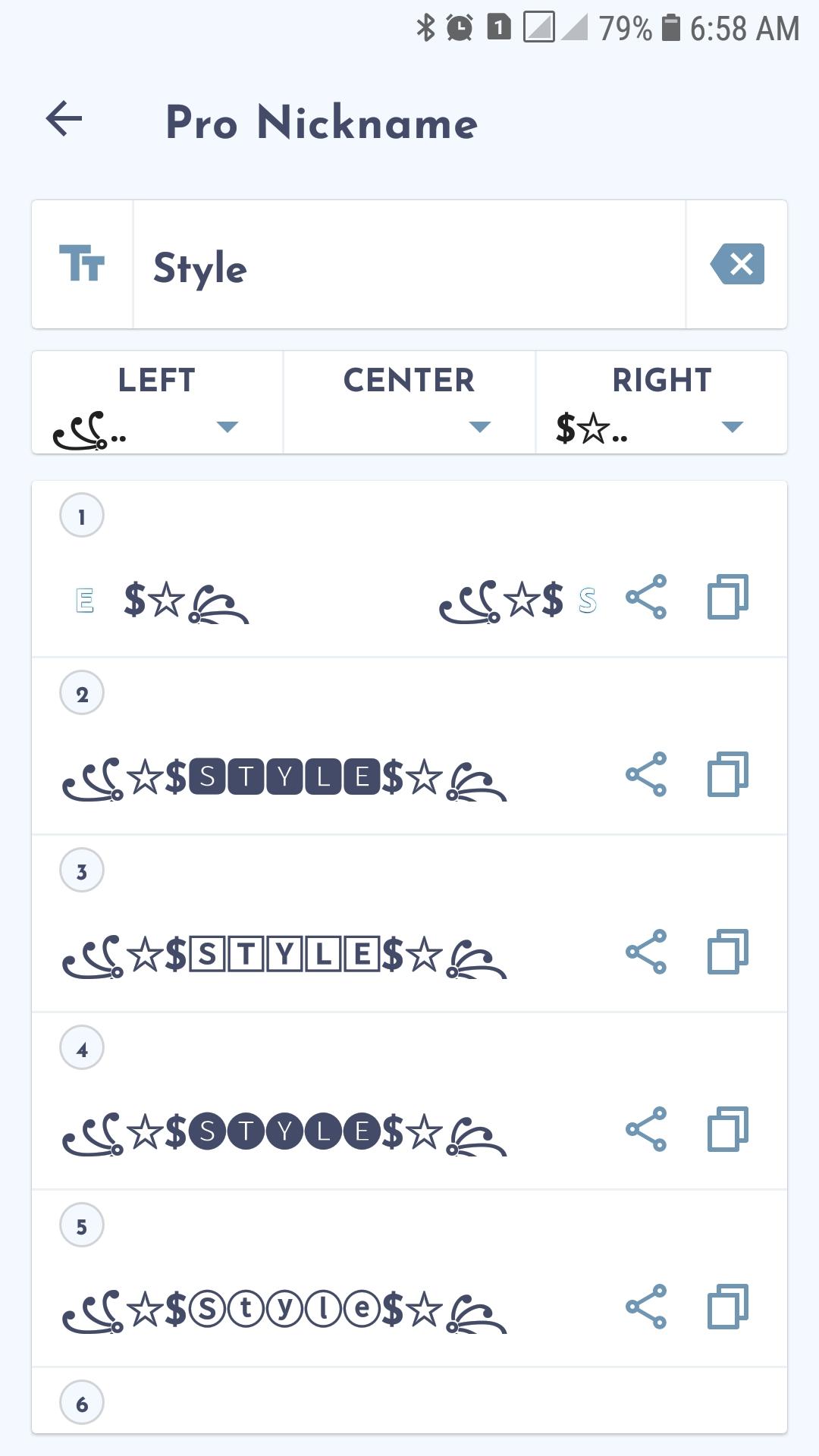Copy nickname style number 4

click(728, 1129)
